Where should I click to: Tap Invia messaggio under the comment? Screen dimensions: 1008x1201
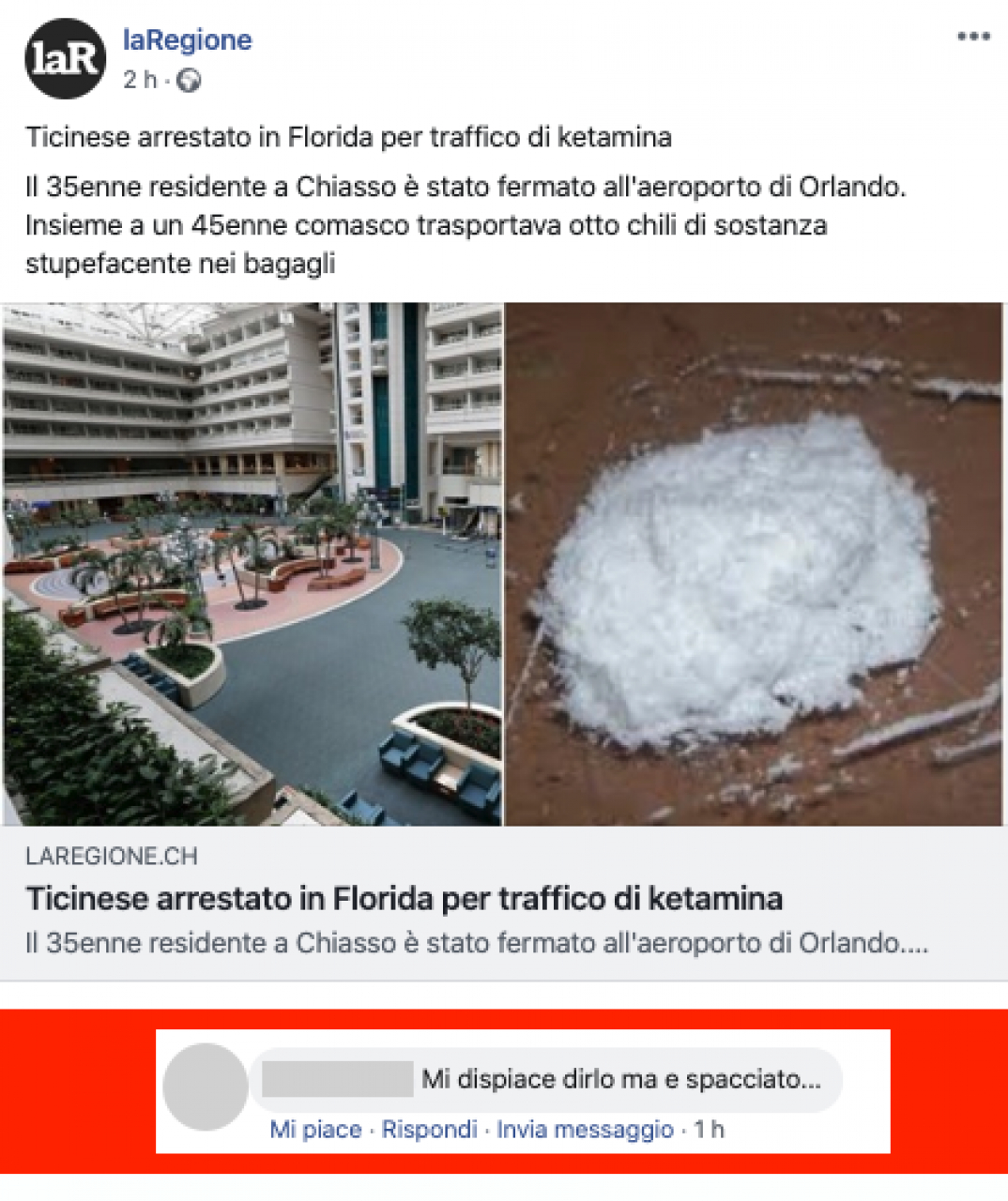click(x=584, y=1129)
